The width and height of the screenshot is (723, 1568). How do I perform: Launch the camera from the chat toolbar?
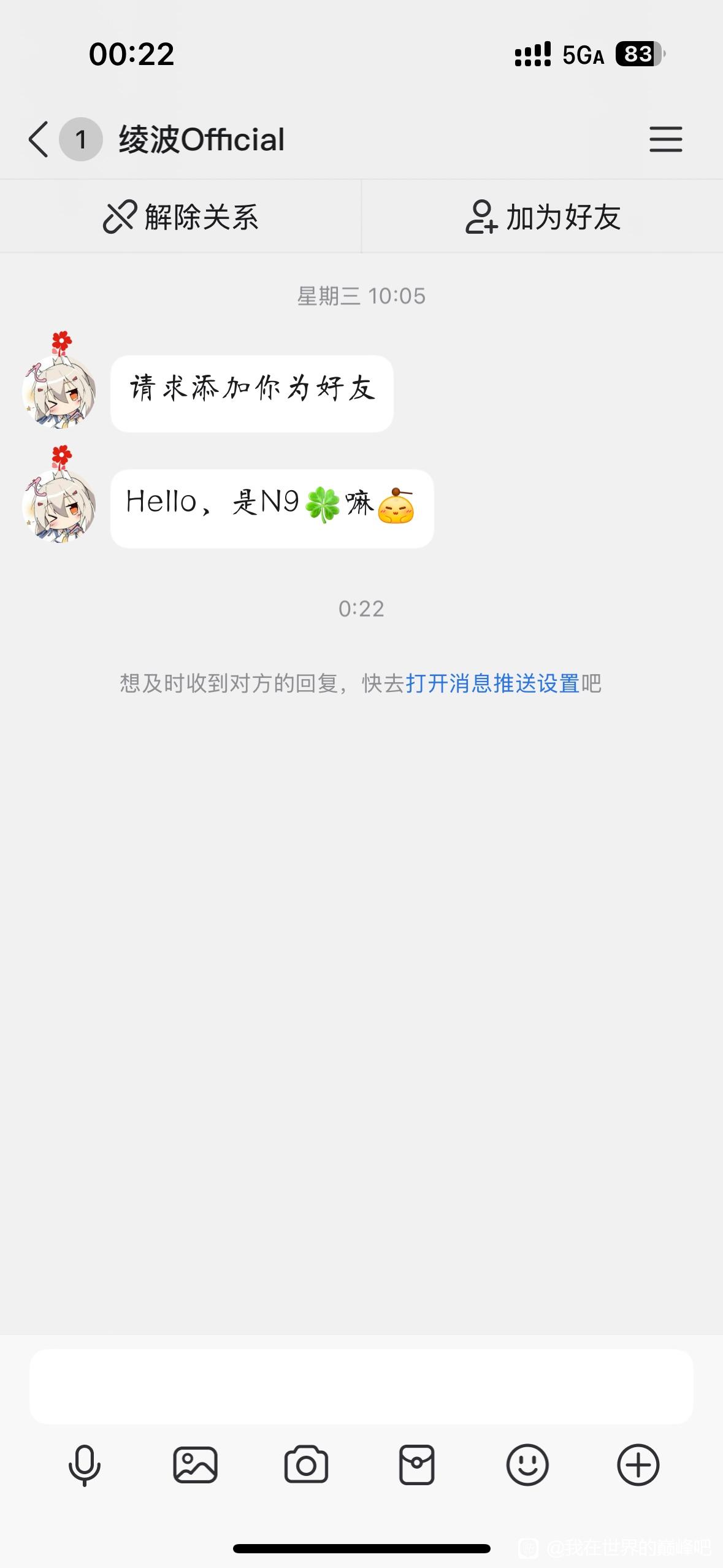306,1465
